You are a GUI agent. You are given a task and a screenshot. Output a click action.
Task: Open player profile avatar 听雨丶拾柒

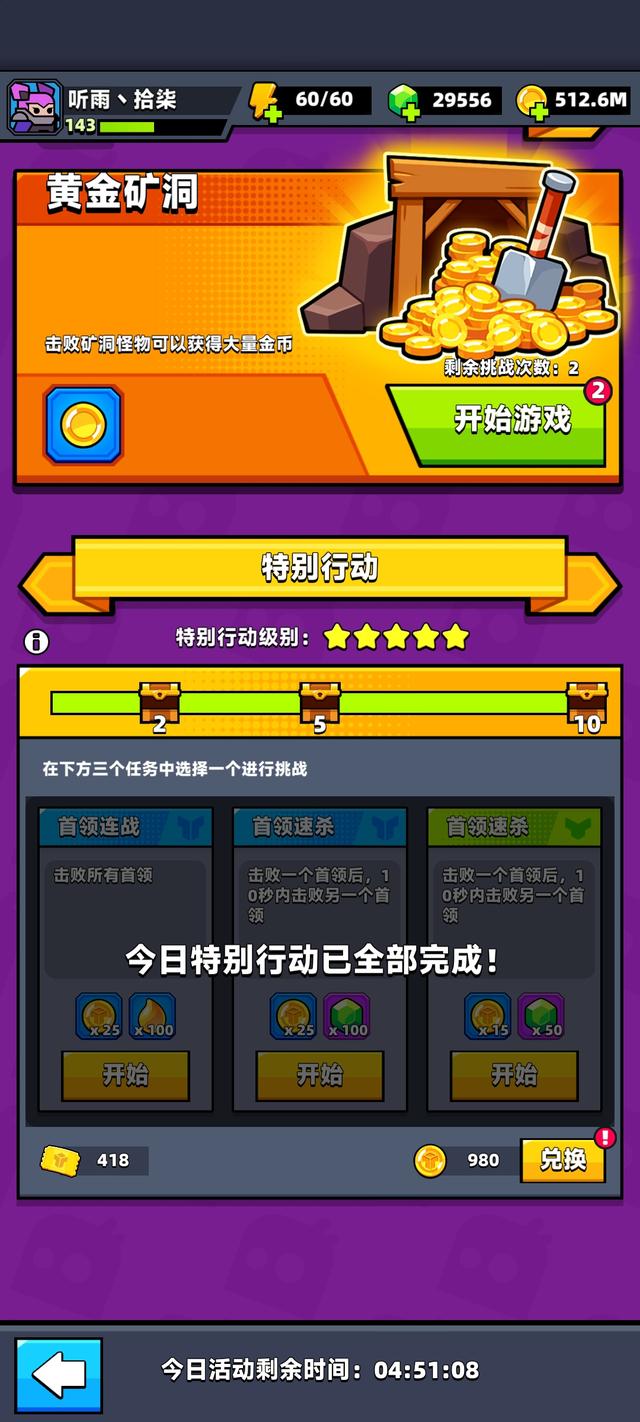click(34, 107)
